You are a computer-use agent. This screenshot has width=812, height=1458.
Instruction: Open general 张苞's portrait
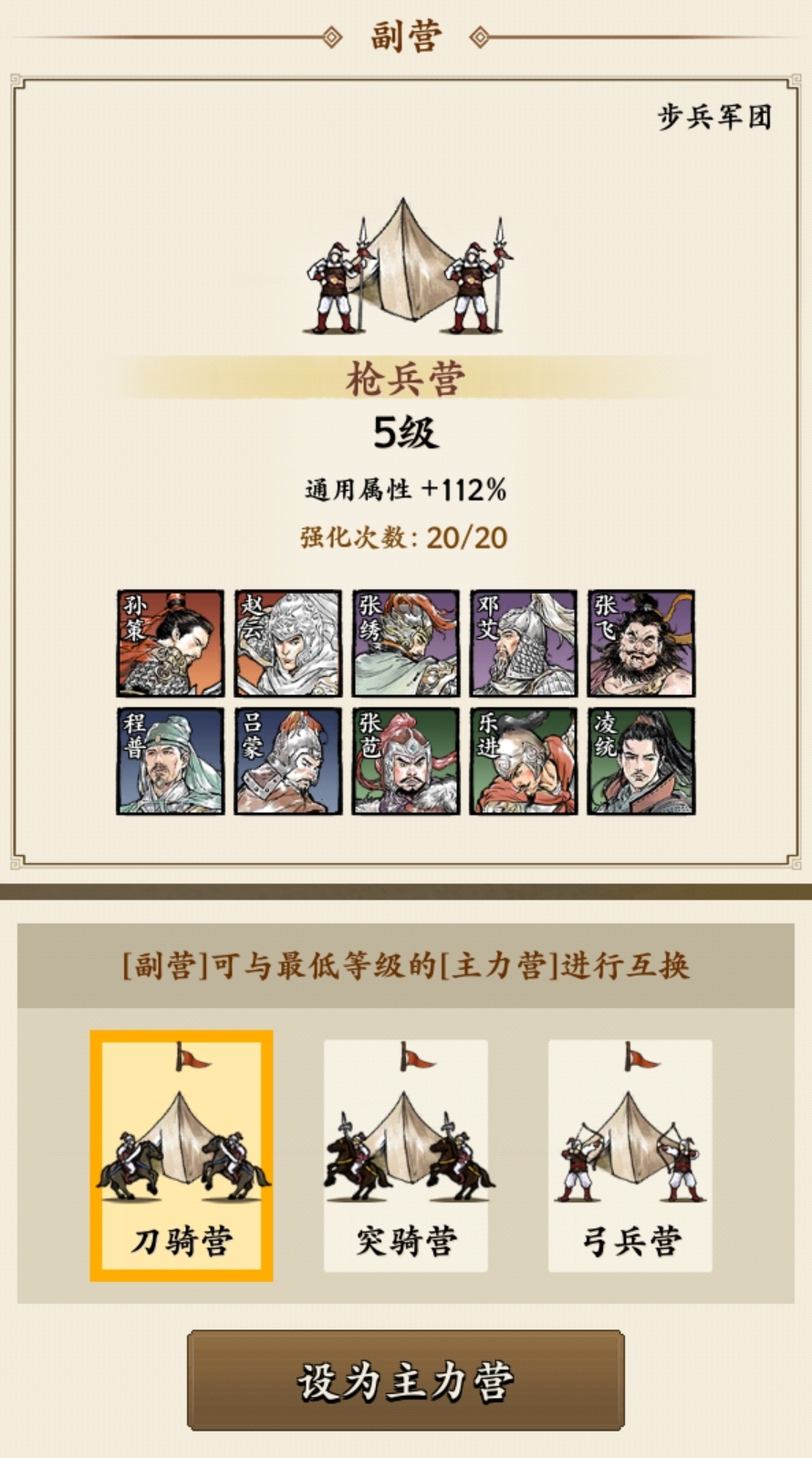pyautogui.click(x=406, y=761)
